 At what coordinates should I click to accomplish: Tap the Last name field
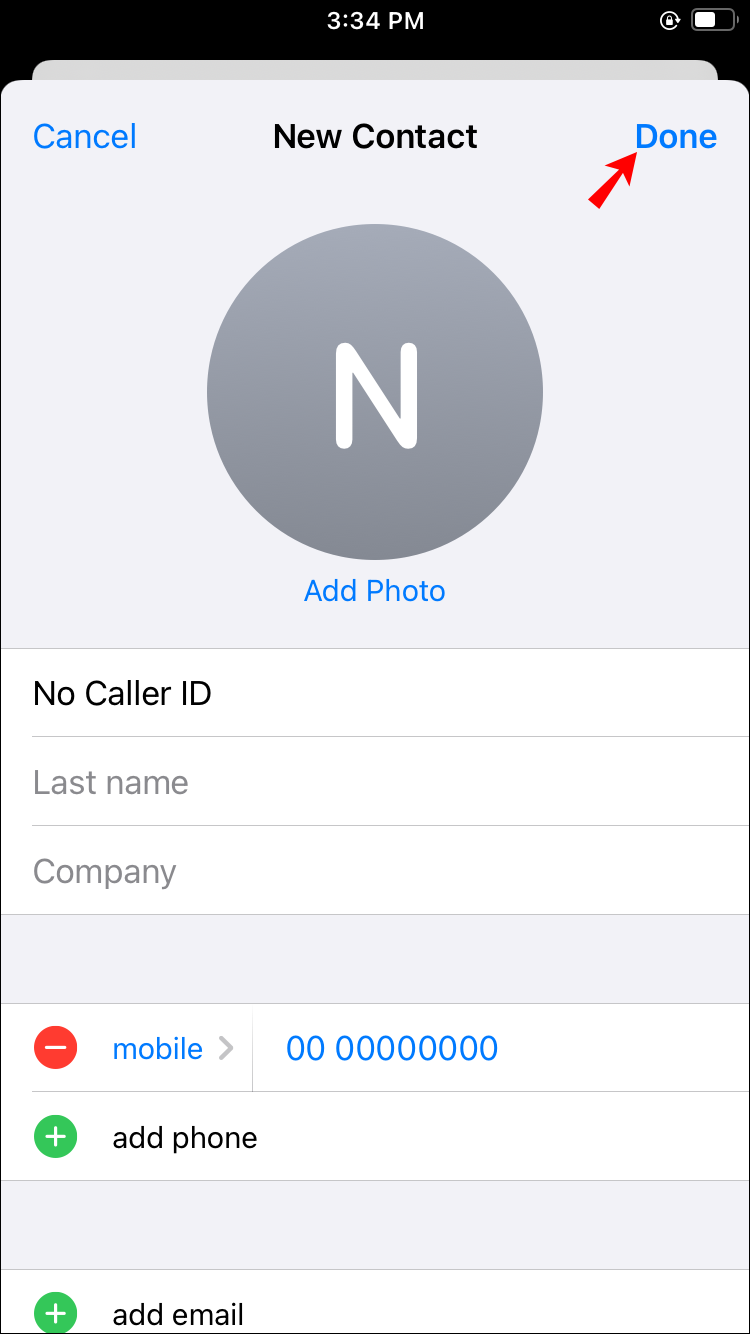(375, 782)
